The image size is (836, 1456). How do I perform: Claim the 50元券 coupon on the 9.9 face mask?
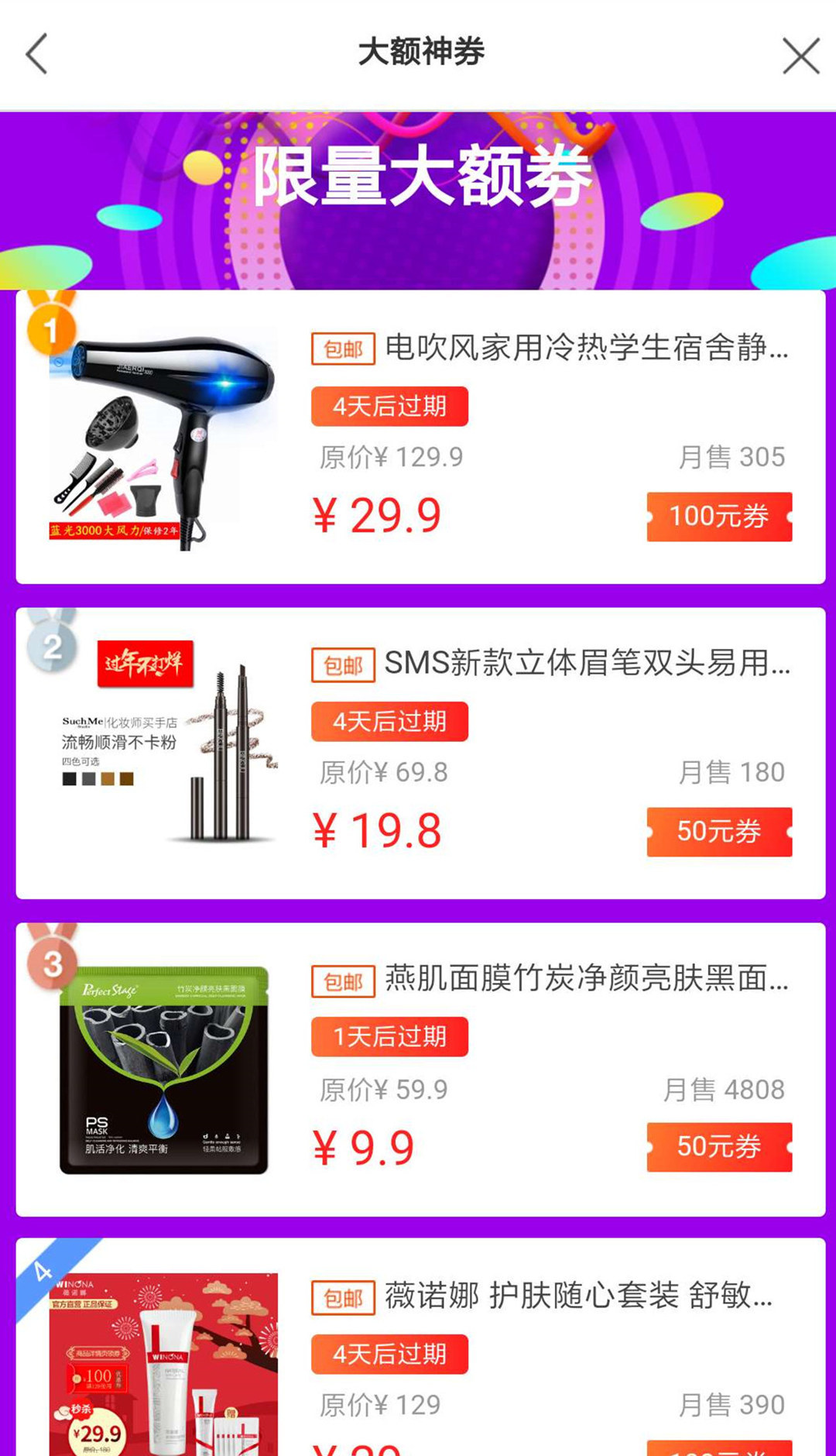click(718, 1147)
